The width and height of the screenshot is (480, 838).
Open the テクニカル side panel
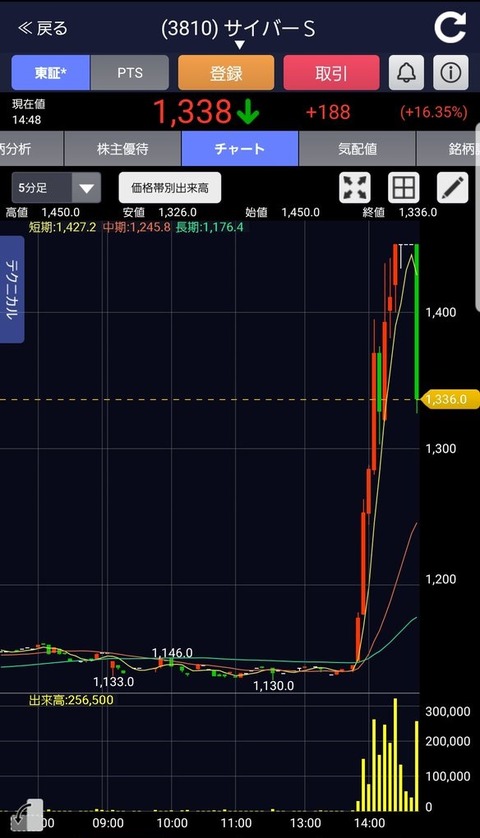(x=12, y=289)
